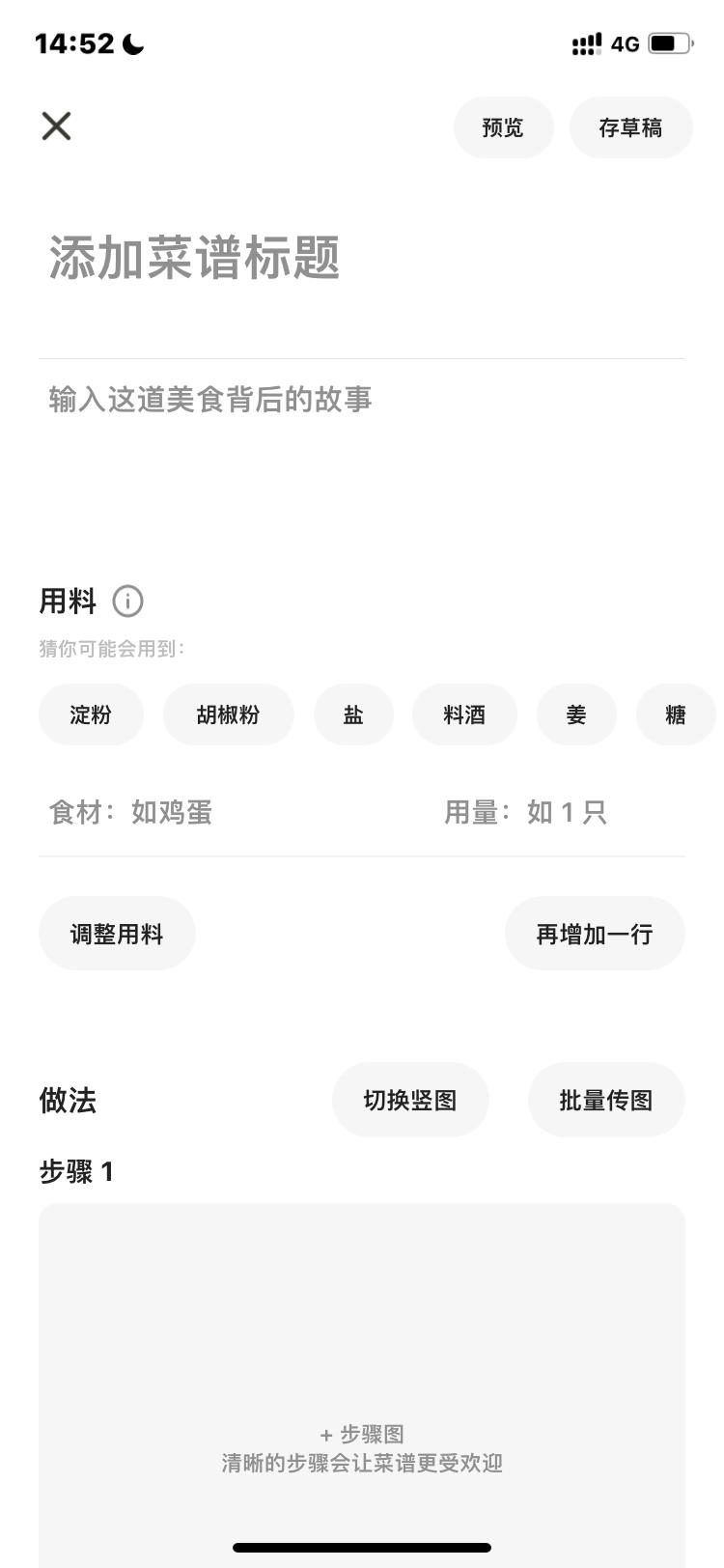Select the 淀粉 ingredient chip

(x=91, y=714)
